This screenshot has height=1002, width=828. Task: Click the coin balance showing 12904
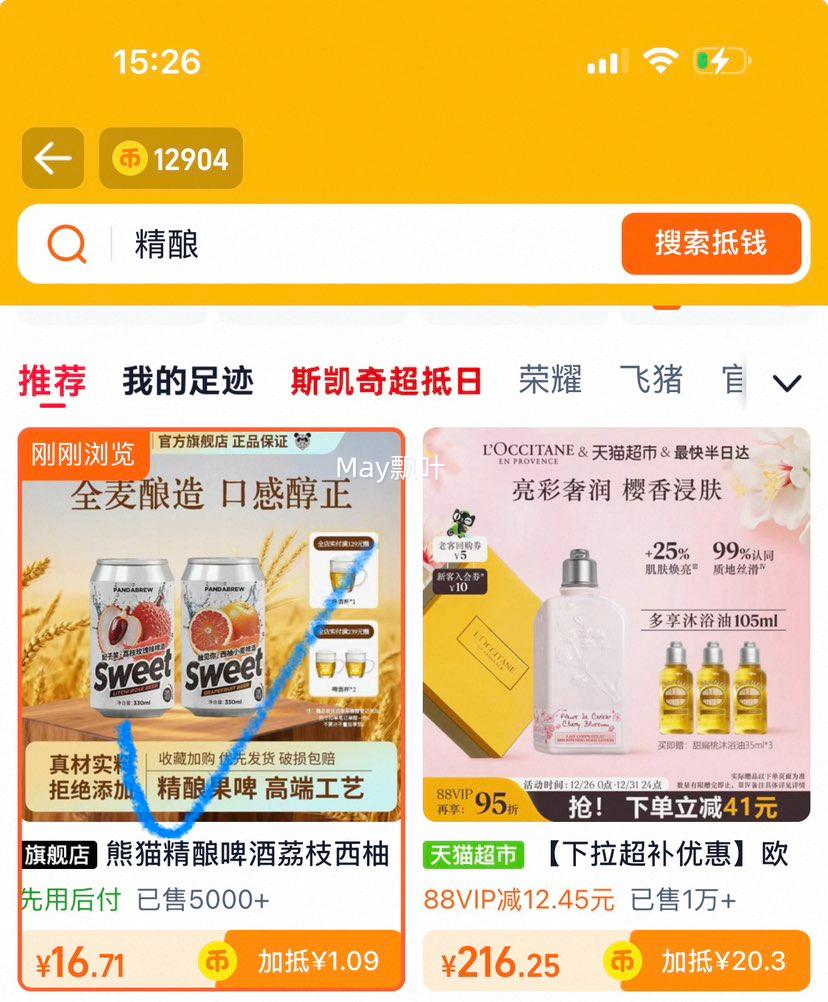click(x=170, y=158)
